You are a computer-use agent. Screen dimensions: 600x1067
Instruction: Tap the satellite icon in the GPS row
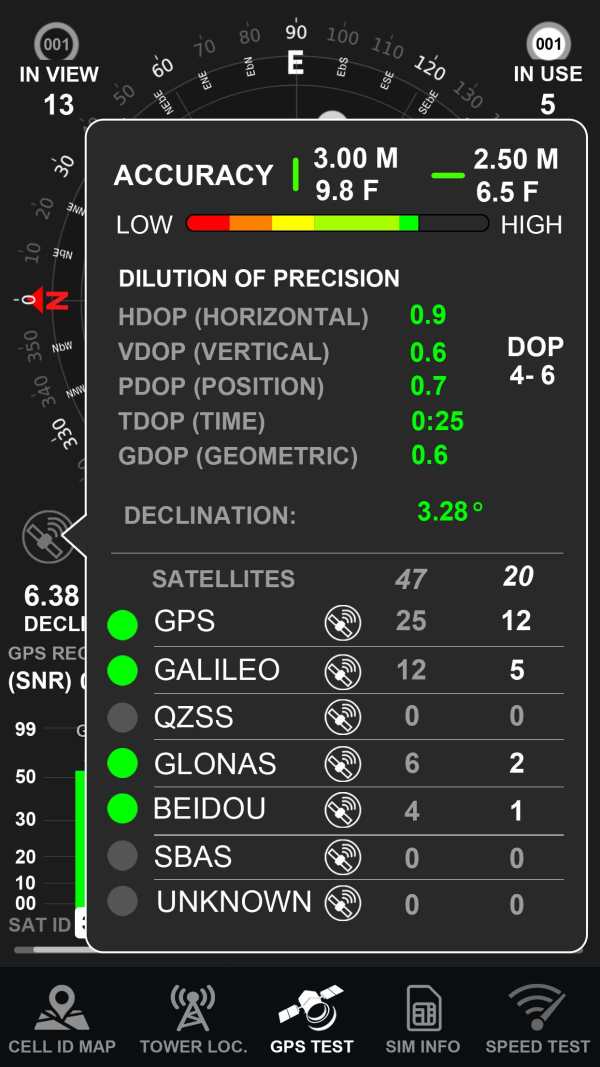tap(343, 623)
